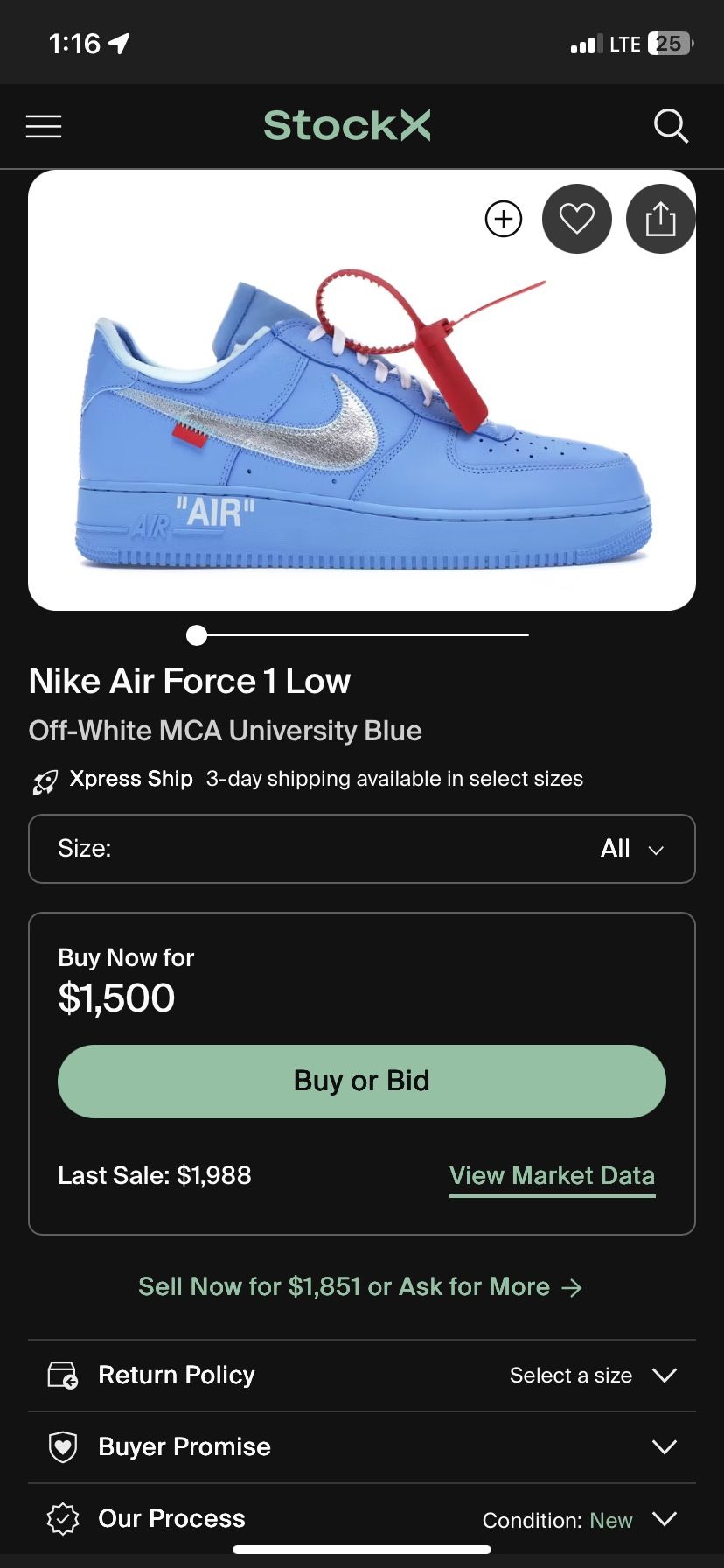Add the sneaker to favorites
Viewport: 724px width, 1568px height.
click(576, 219)
